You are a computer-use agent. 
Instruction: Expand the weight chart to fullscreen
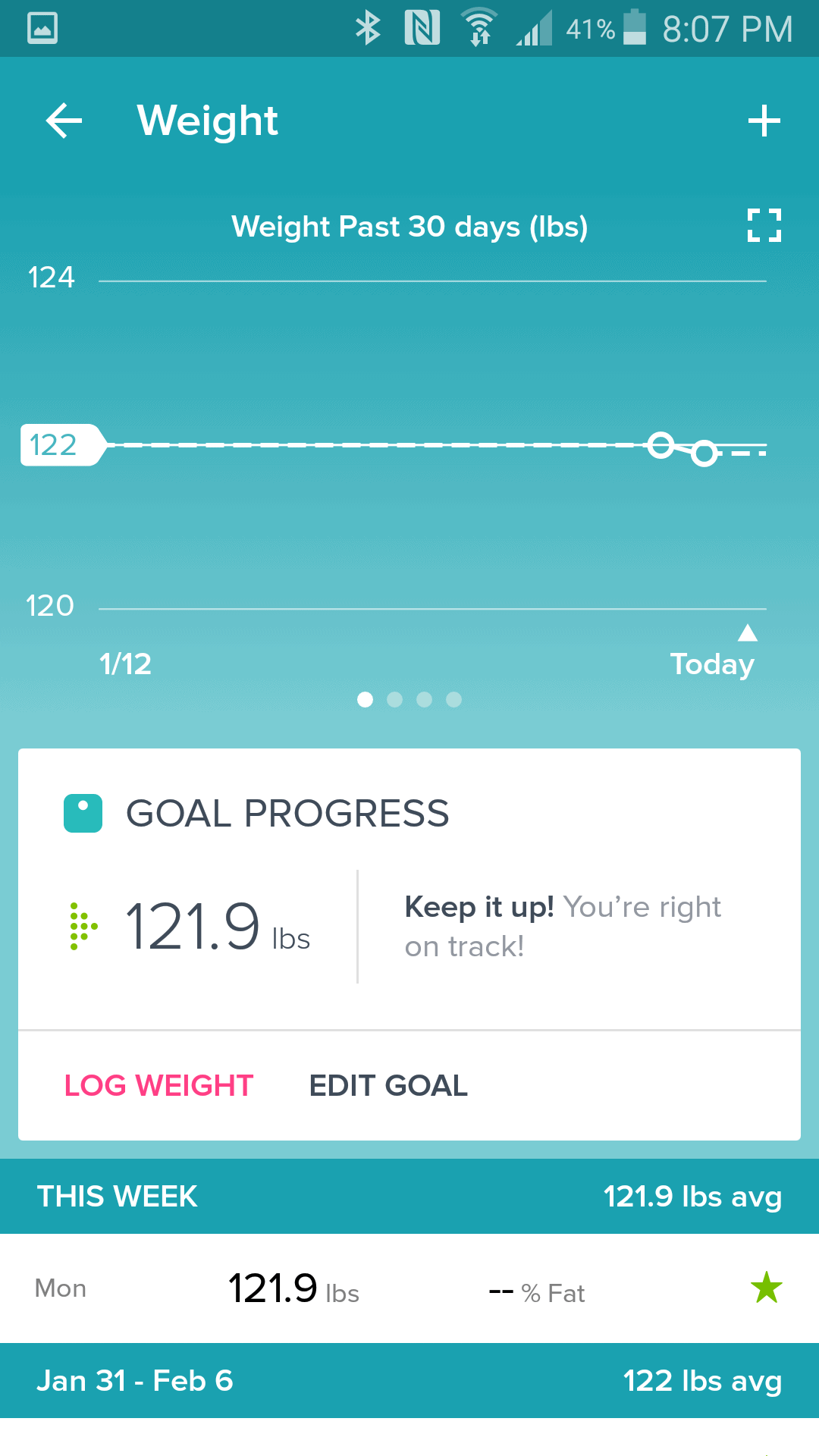click(x=764, y=225)
